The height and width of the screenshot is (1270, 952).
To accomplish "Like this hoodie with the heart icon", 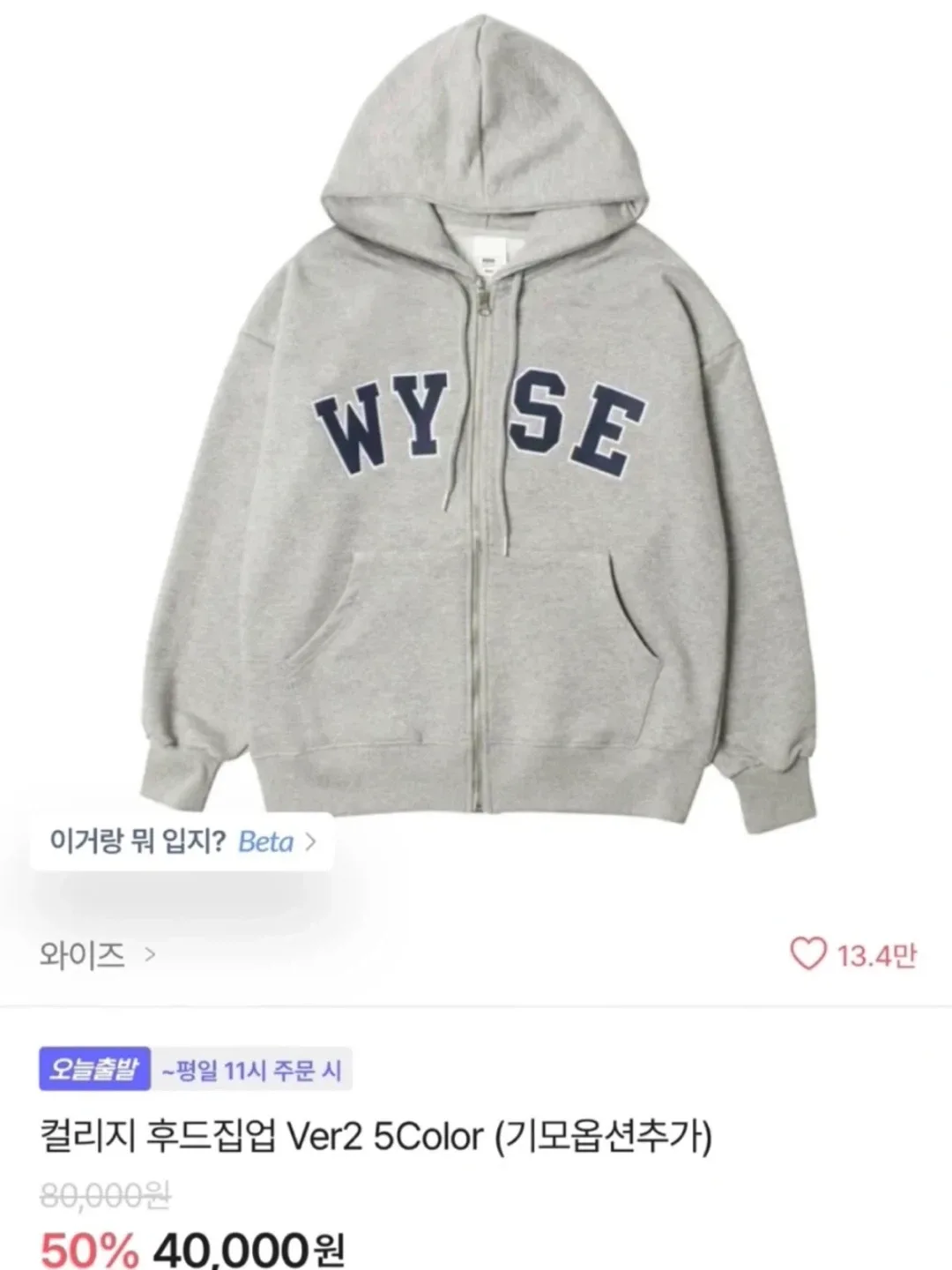I will (807, 954).
